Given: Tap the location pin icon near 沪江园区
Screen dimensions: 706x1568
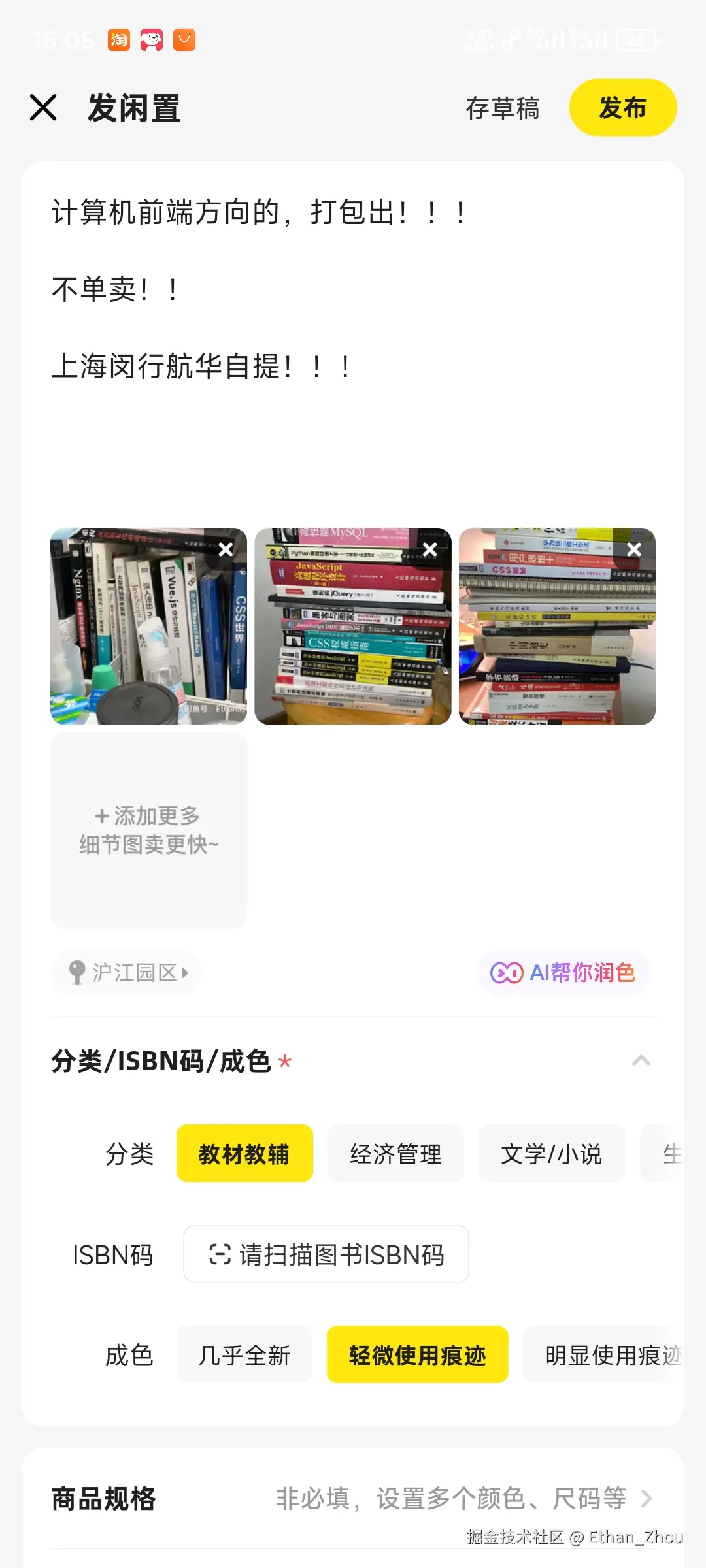Looking at the screenshot, I should 77,972.
